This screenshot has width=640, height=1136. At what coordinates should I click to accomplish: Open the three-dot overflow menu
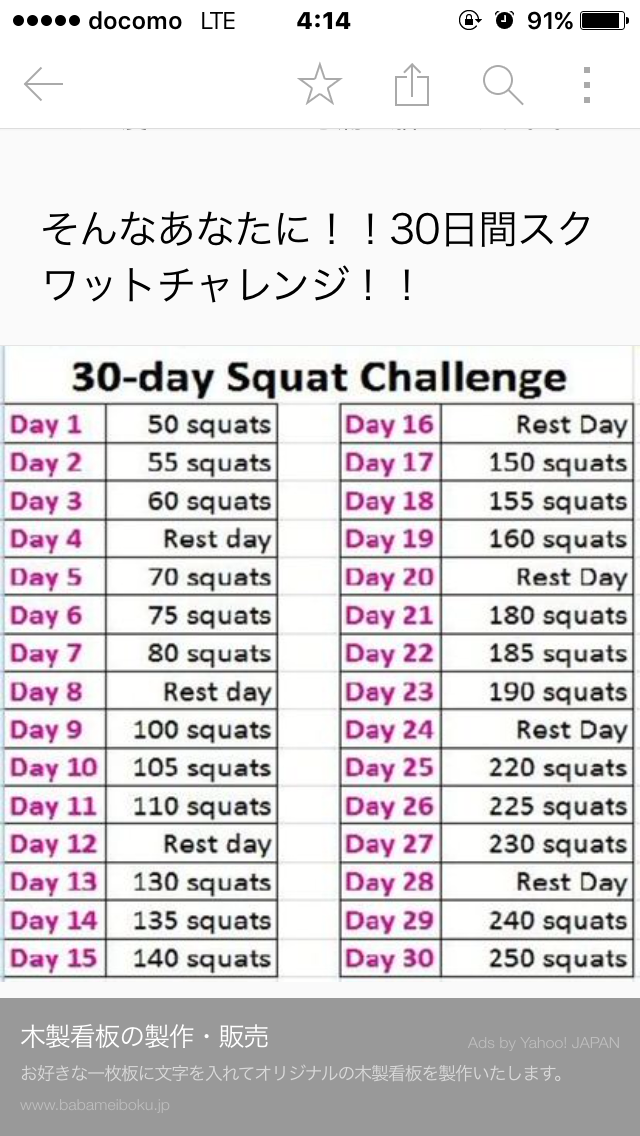click(x=587, y=85)
